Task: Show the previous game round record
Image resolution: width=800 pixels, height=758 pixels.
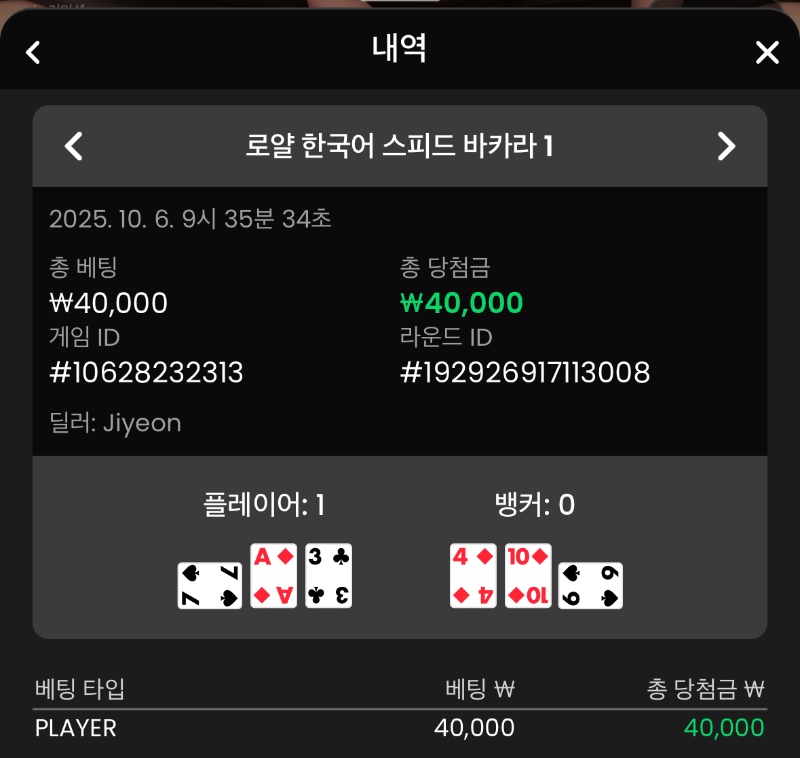Action: tap(73, 146)
